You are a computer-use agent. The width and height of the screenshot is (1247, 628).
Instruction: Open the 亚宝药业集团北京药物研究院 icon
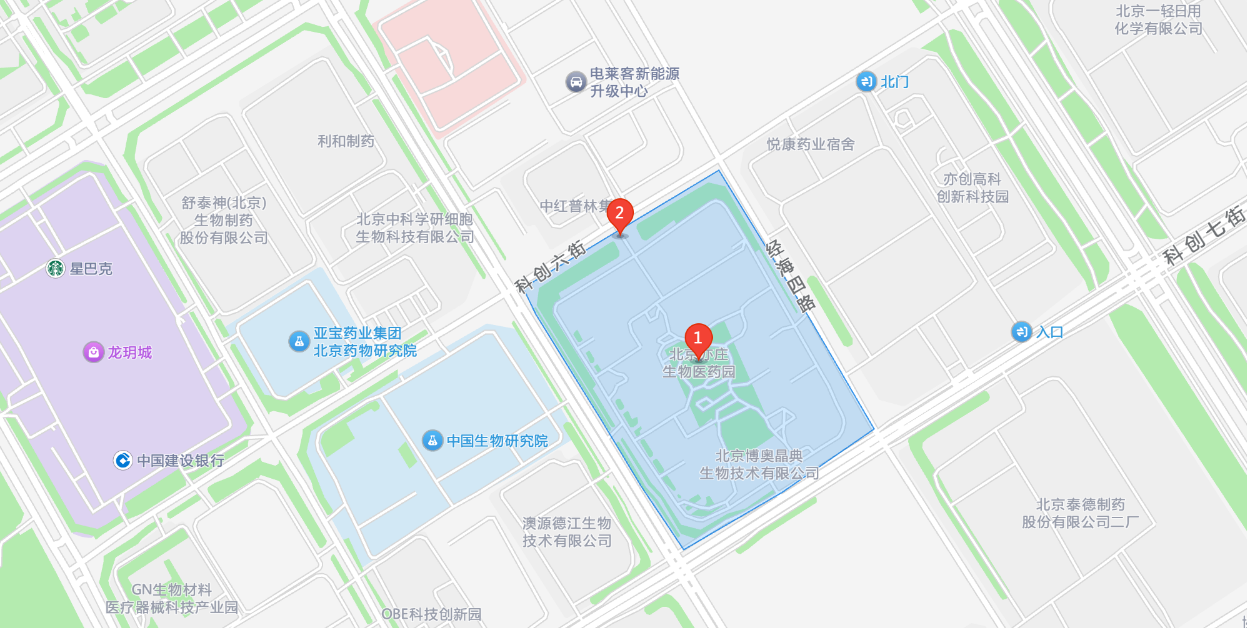298,341
